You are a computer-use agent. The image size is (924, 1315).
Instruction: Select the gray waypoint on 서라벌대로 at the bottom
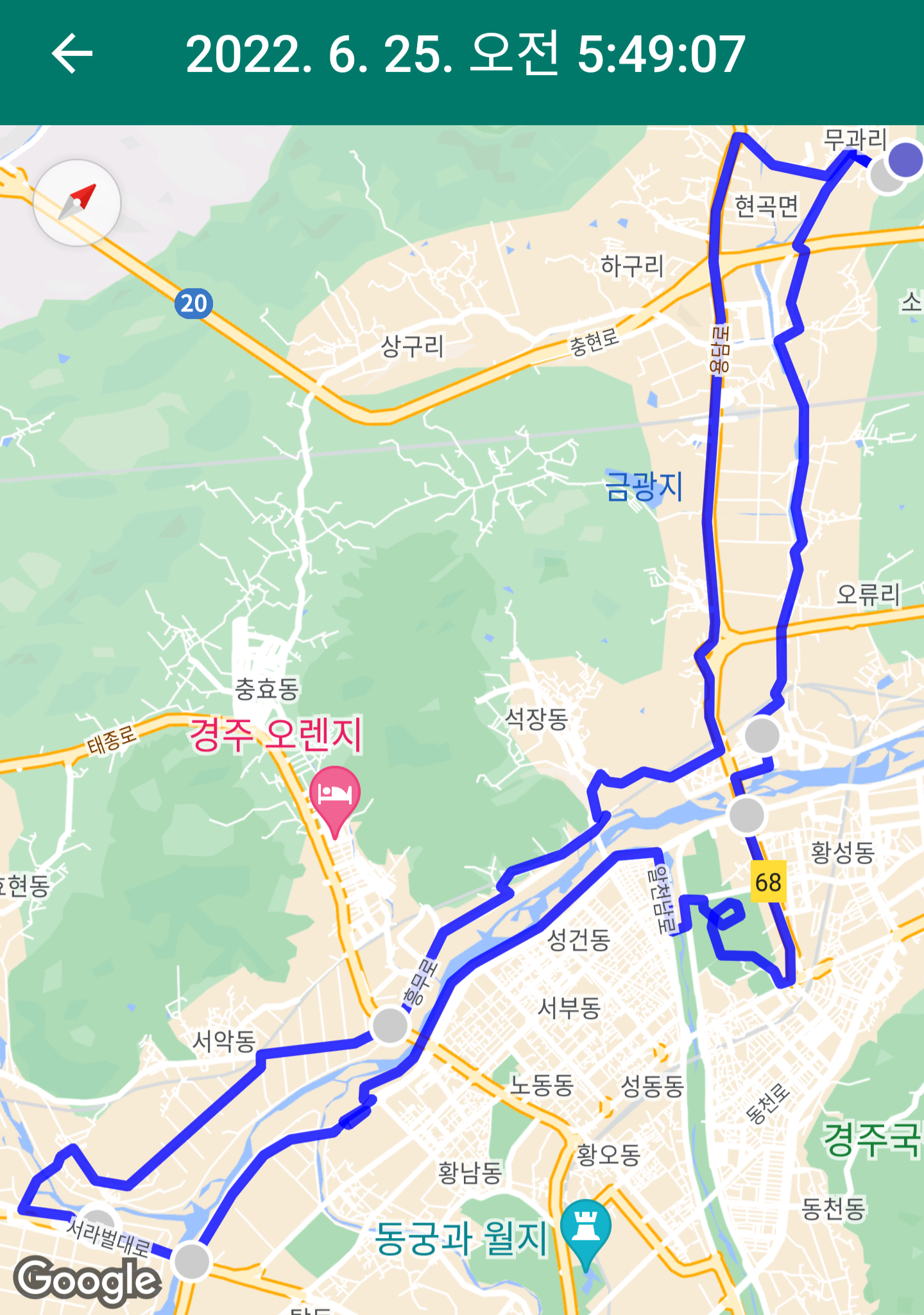coord(192,1261)
